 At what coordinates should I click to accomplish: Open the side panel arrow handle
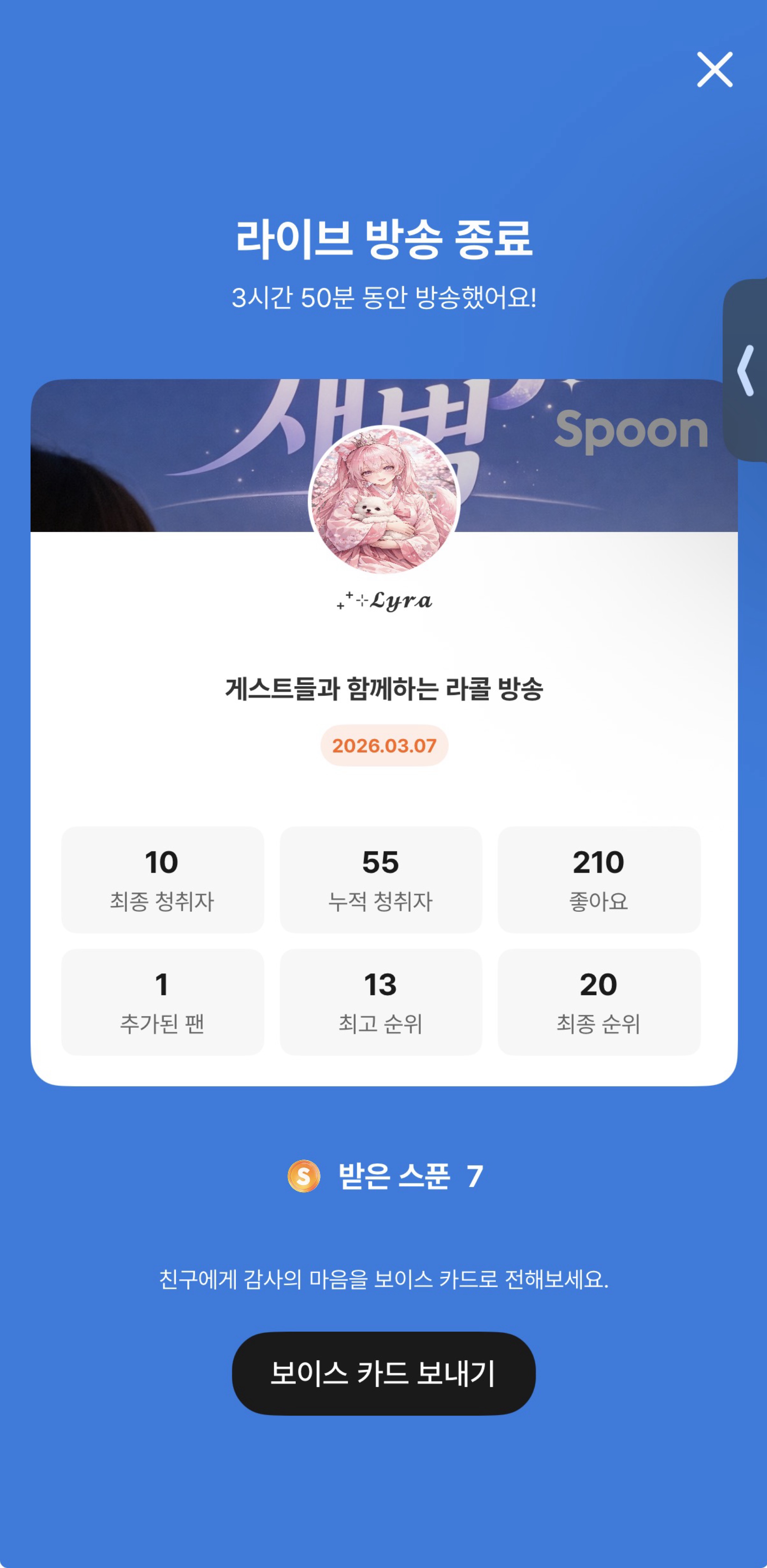point(746,370)
